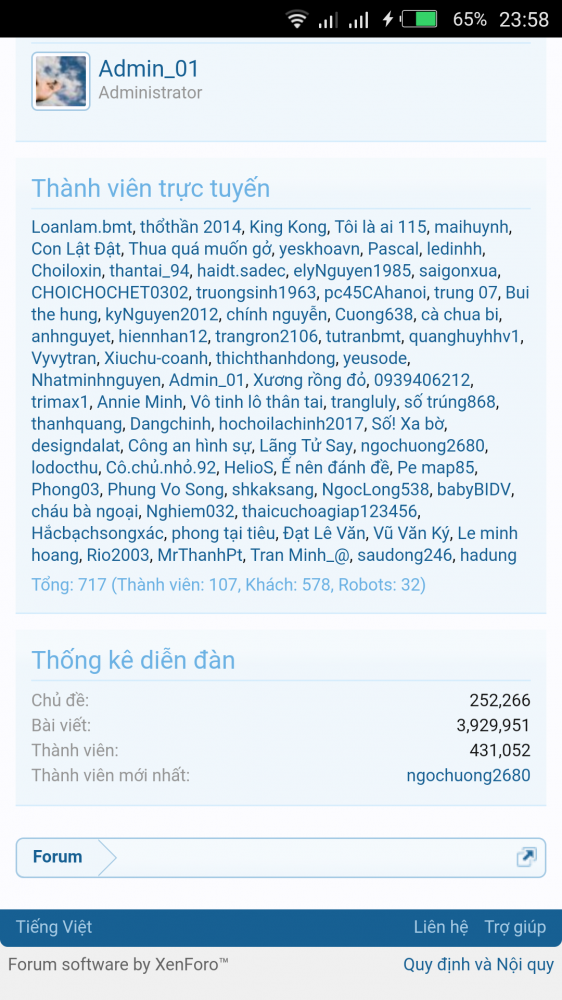Open the quick navigation icon in the breadcrumb bar
Image resolution: width=562 pixels, height=1000 pixels.
[x=526, y=857]
